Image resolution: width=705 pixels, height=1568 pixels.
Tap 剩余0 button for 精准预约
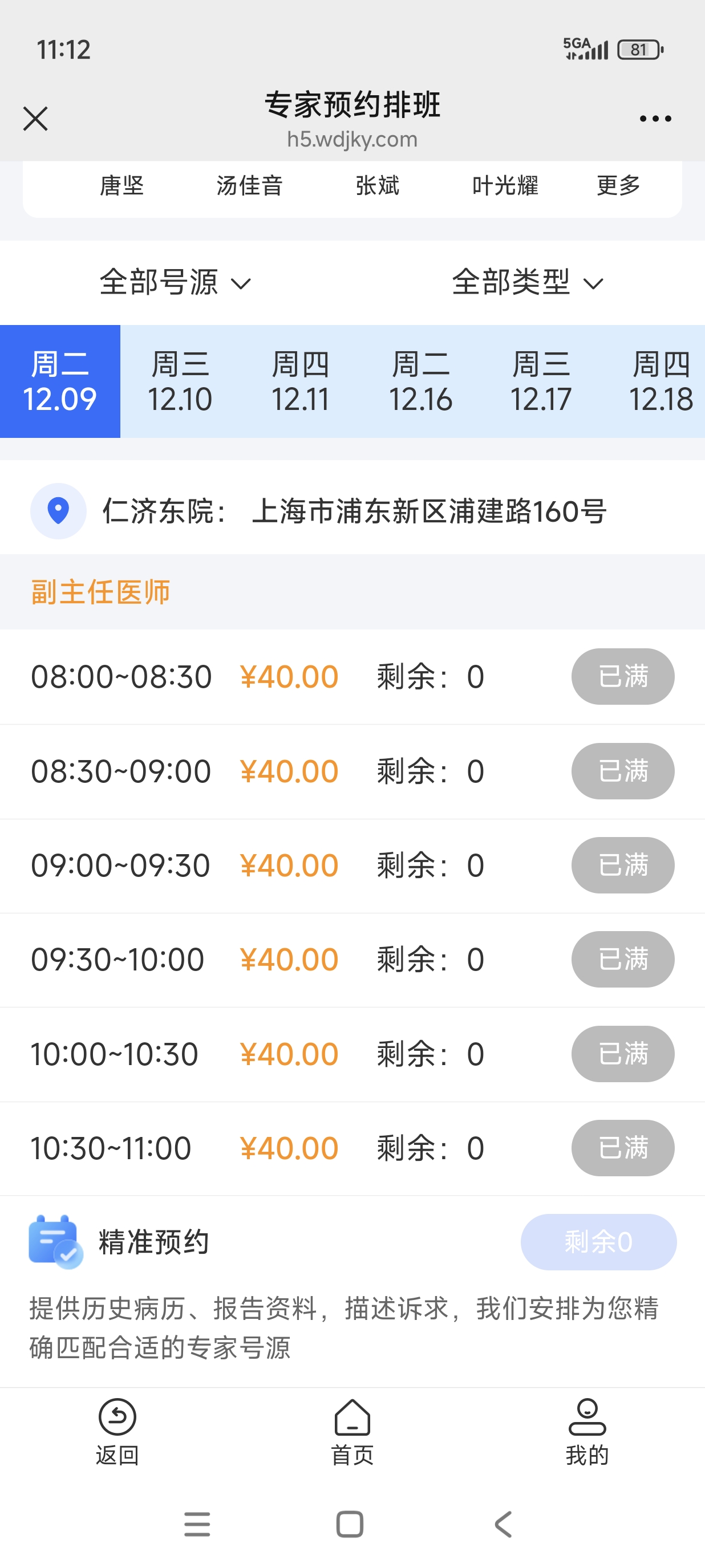[598, 1242]
